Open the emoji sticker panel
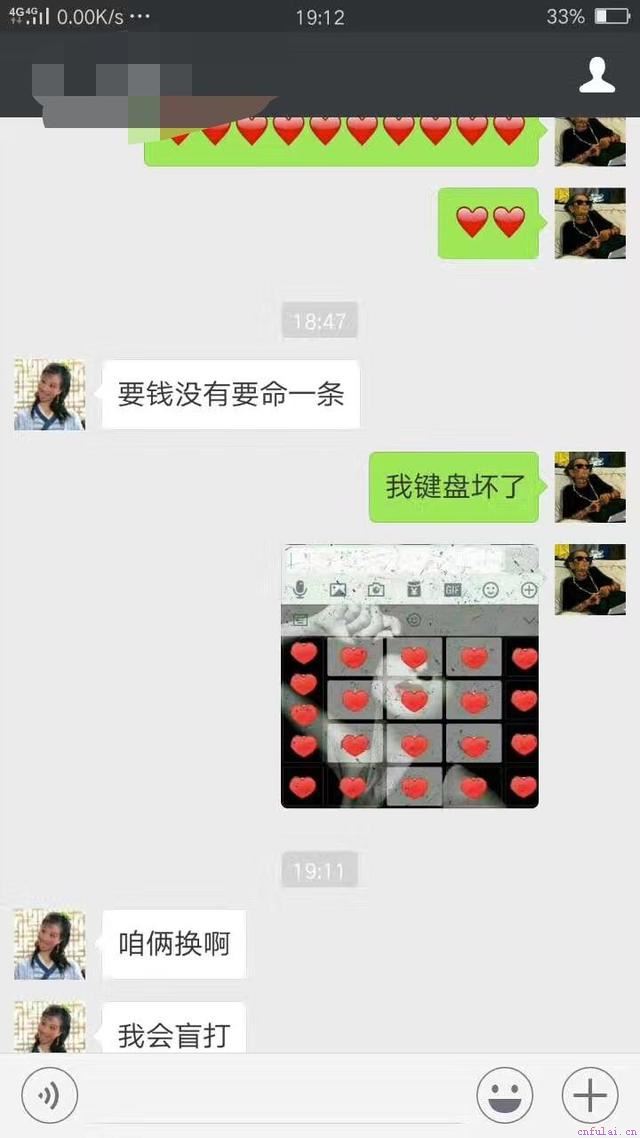Viewport: 640px width, 1138px height. [504, 1096]
